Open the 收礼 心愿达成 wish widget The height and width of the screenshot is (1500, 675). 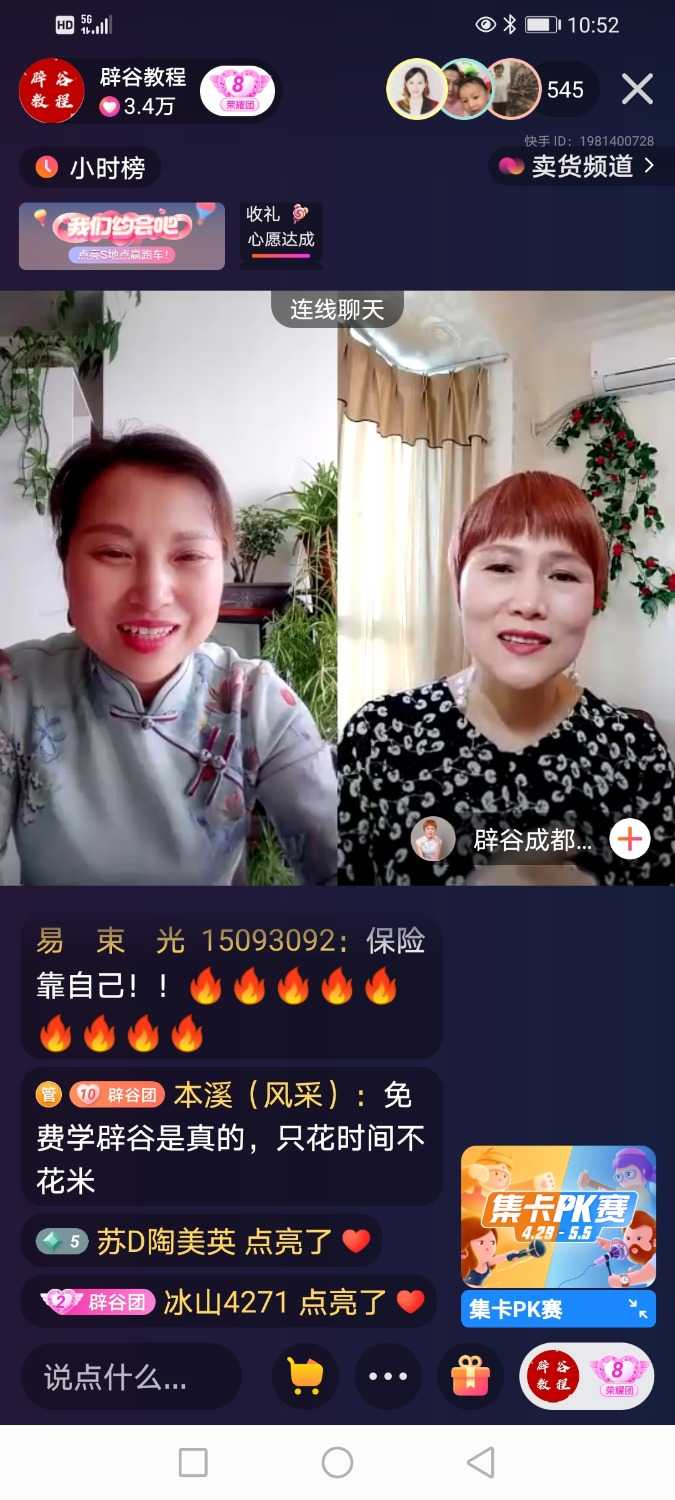click(x=281, y=232)
